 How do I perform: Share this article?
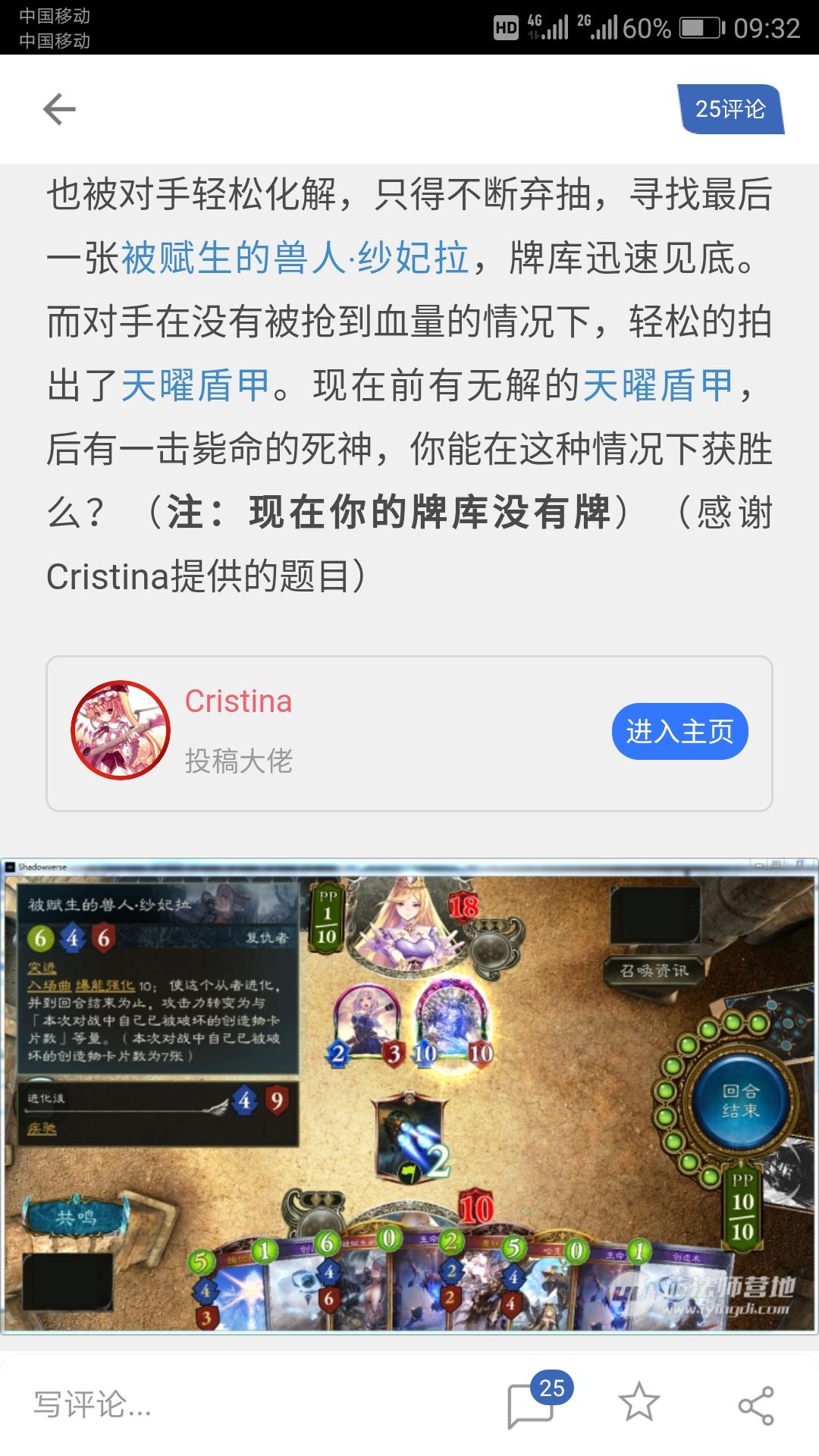tap(755, 1404)
